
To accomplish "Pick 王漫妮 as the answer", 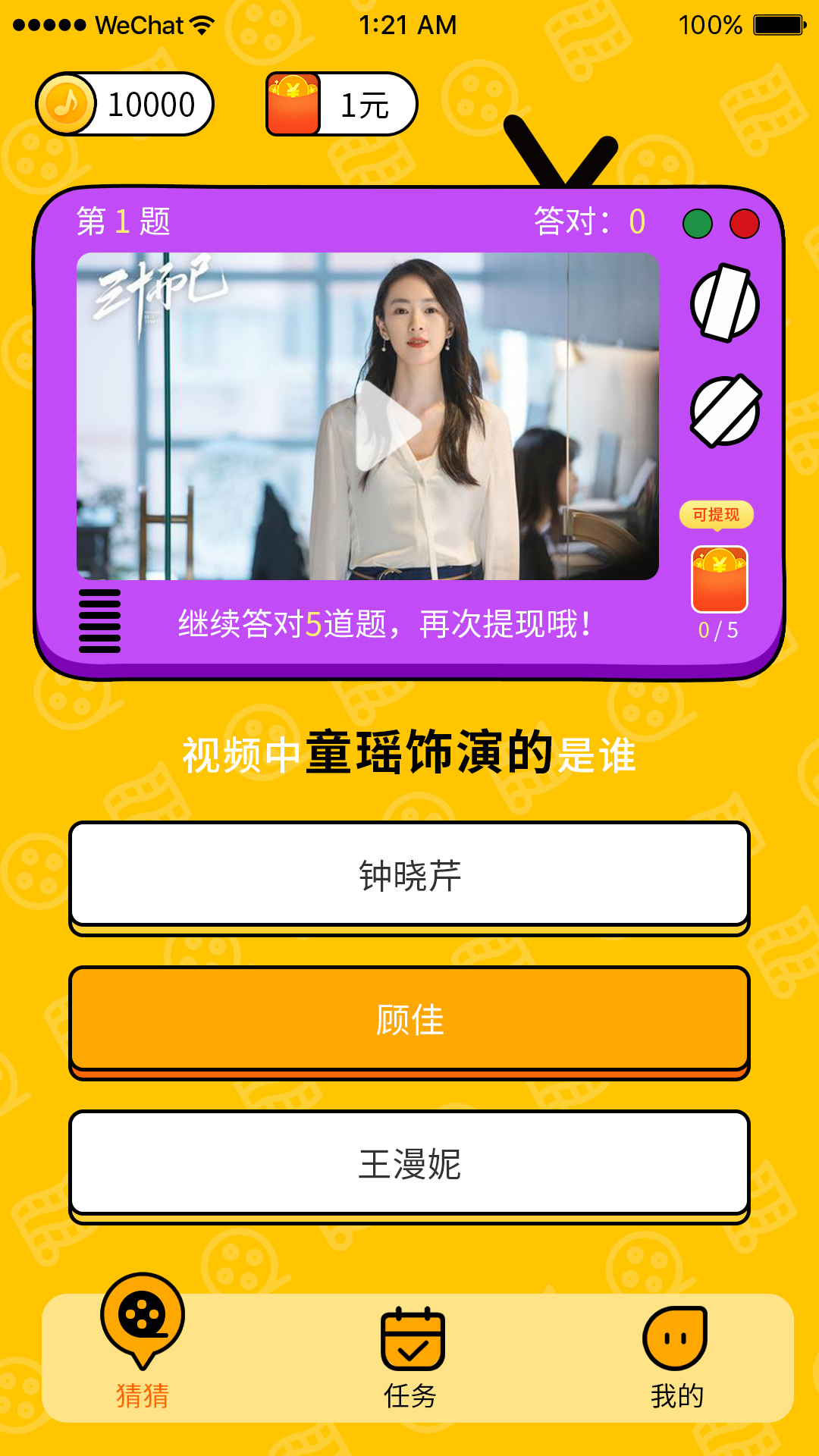I will [409, 1163].
